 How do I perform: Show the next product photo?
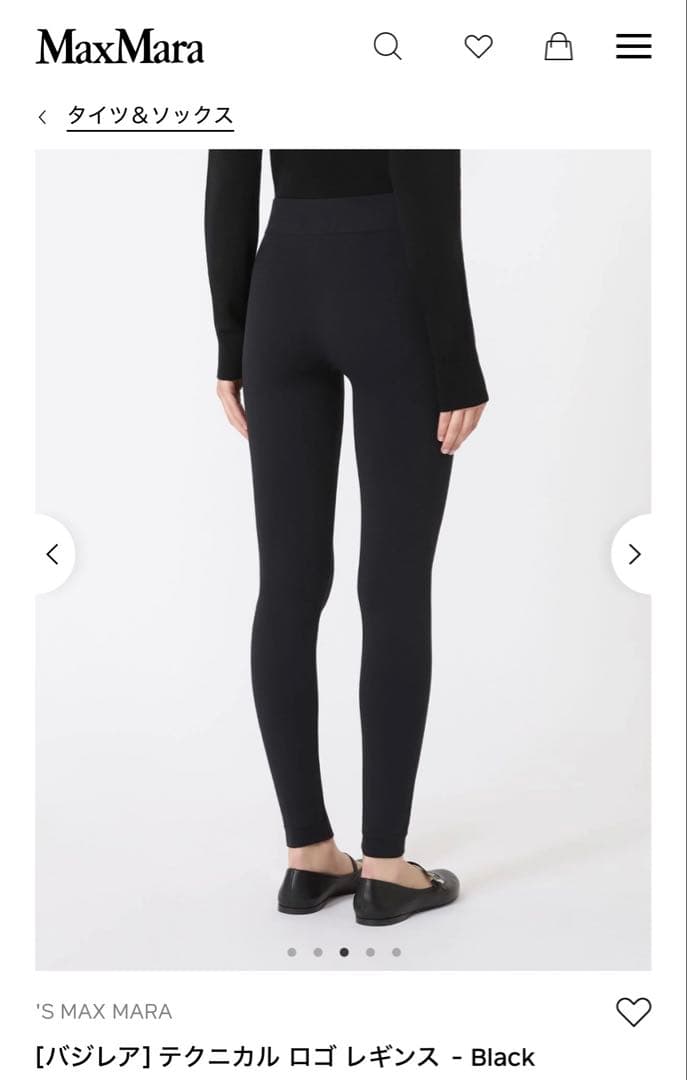(634, 554)
